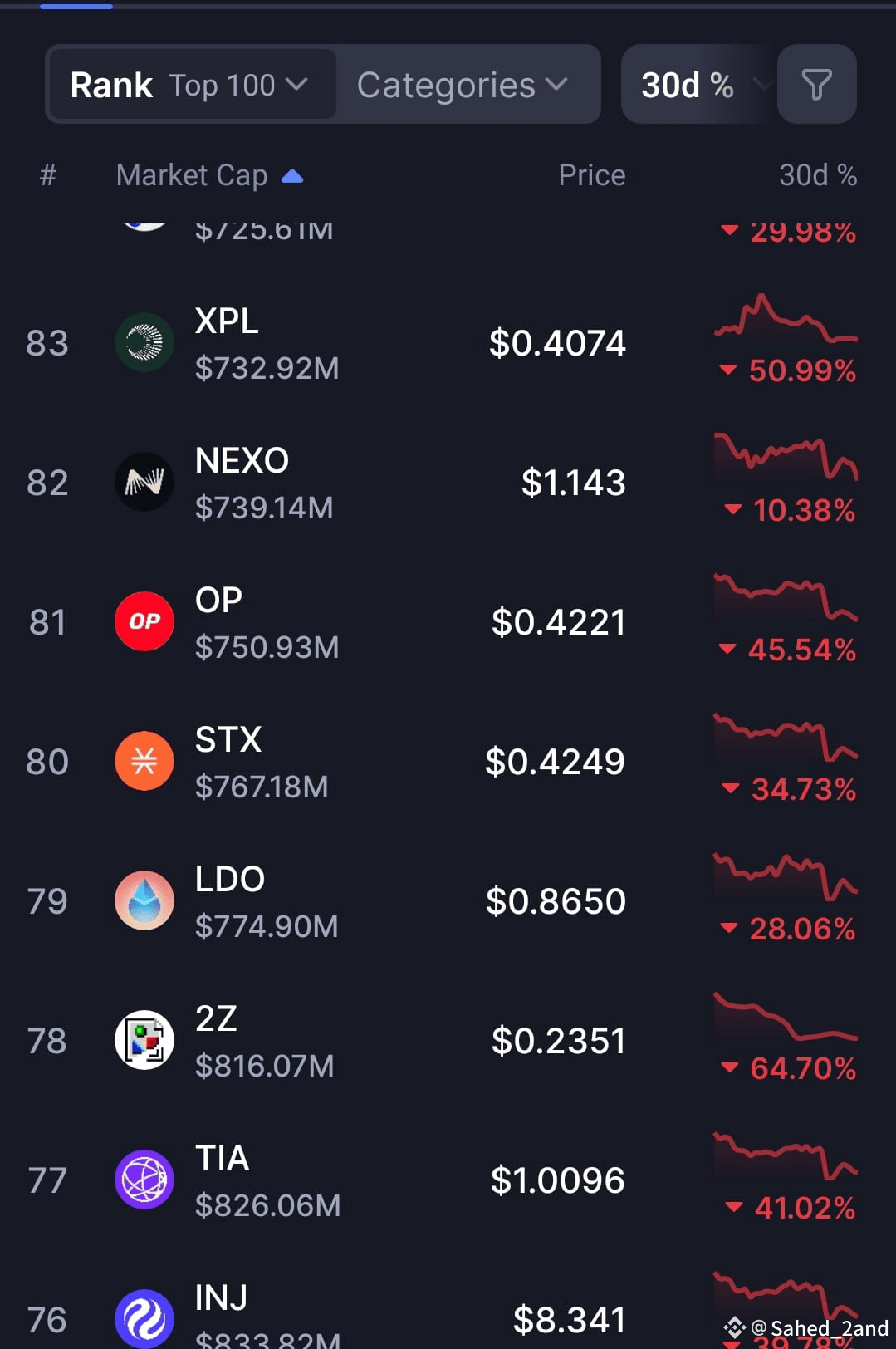The height and width of the screenshot is (1349, 896).
Task: Tap the NEXO token icon
Action: [x=144, y=482]
